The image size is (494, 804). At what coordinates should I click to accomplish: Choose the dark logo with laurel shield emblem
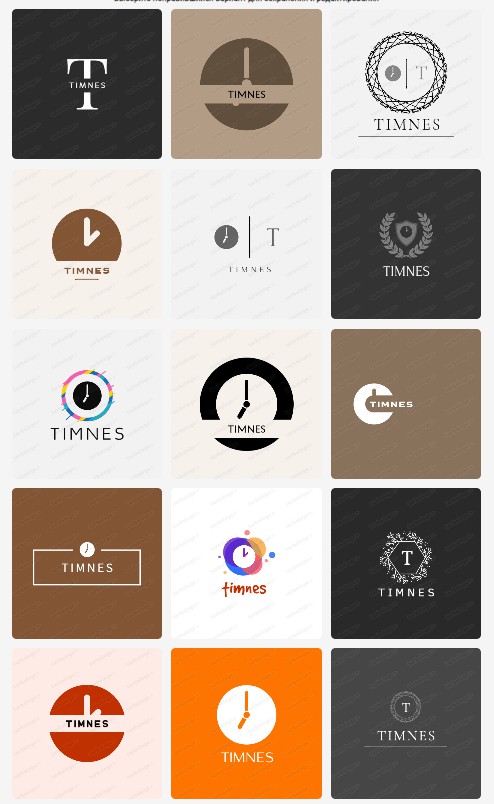point(406,244)
